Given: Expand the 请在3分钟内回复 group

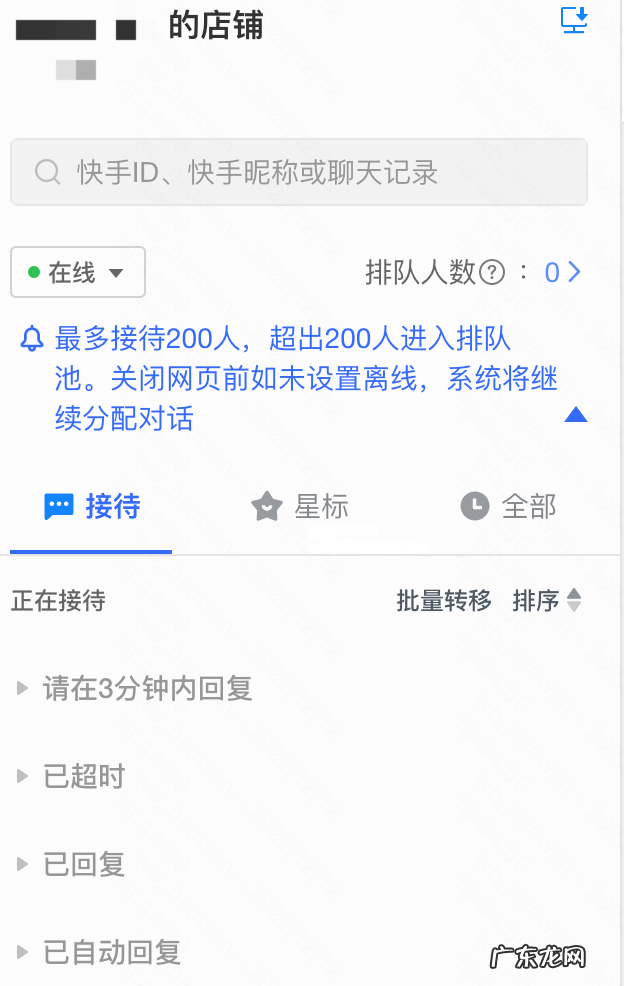Looking at the screenshot, I should 134,688.
